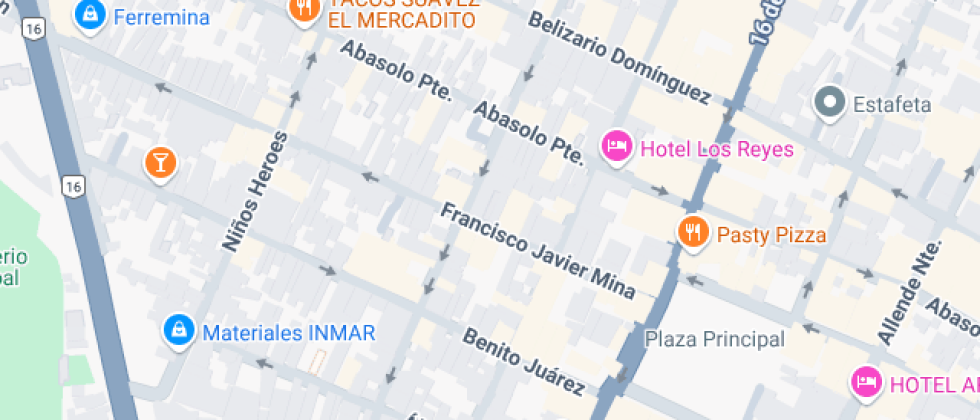Tap the orange cocktail bar pin

[x=160, y=162]
